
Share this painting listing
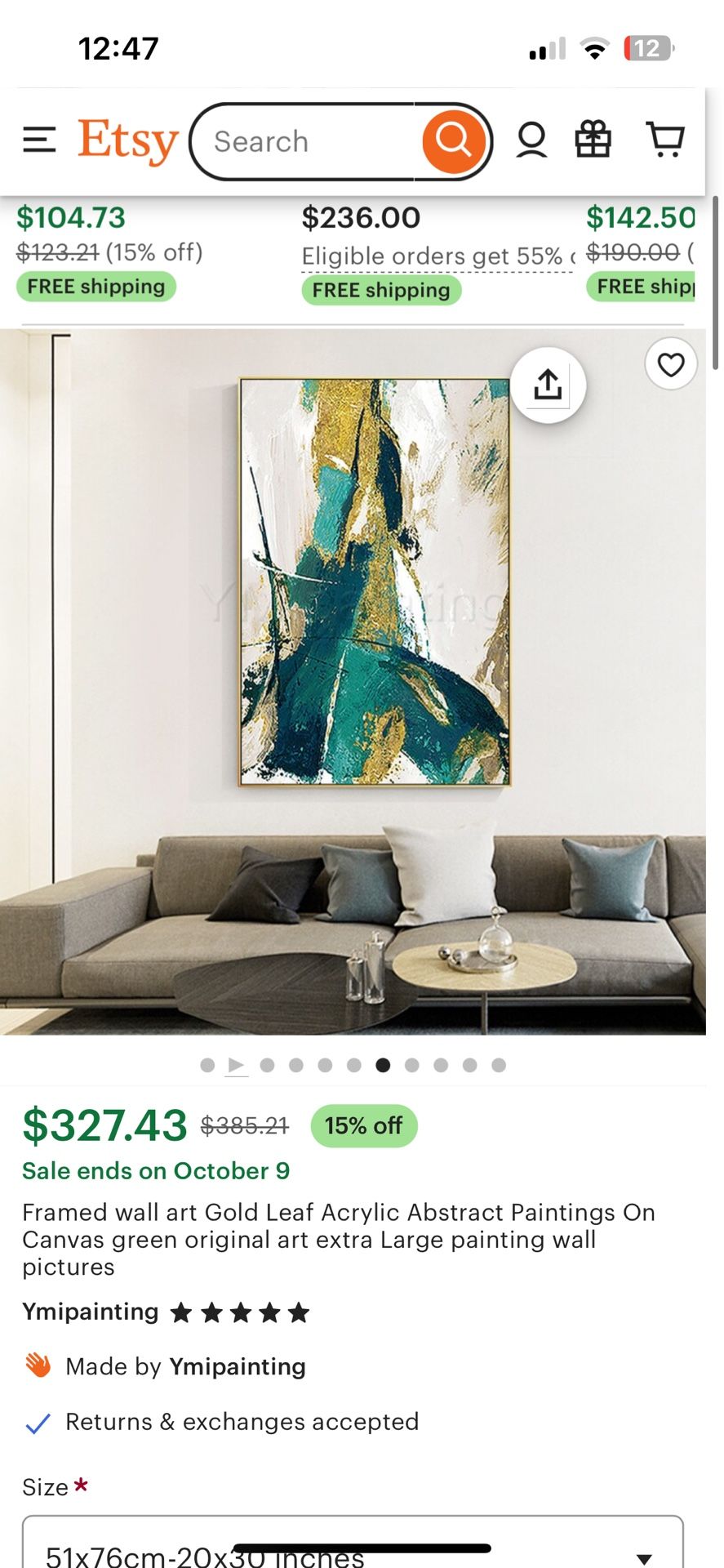point(548,385)
